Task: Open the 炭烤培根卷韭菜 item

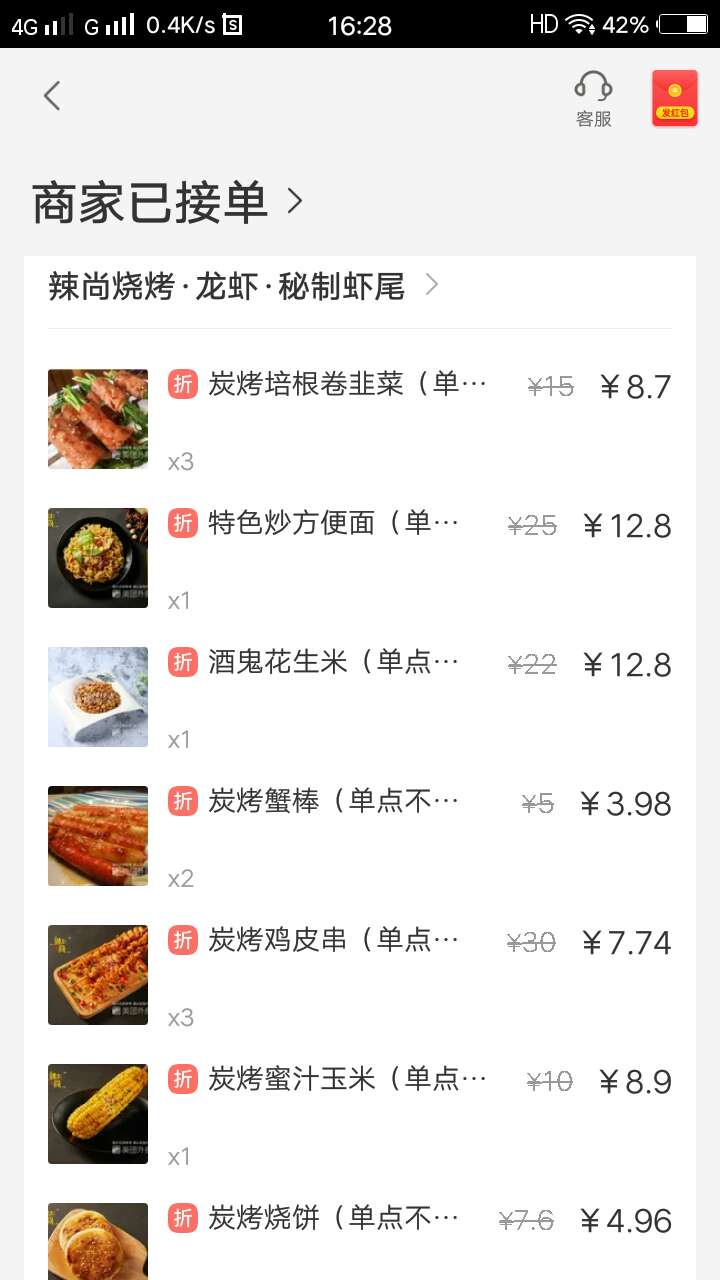Action: (360, 419)
